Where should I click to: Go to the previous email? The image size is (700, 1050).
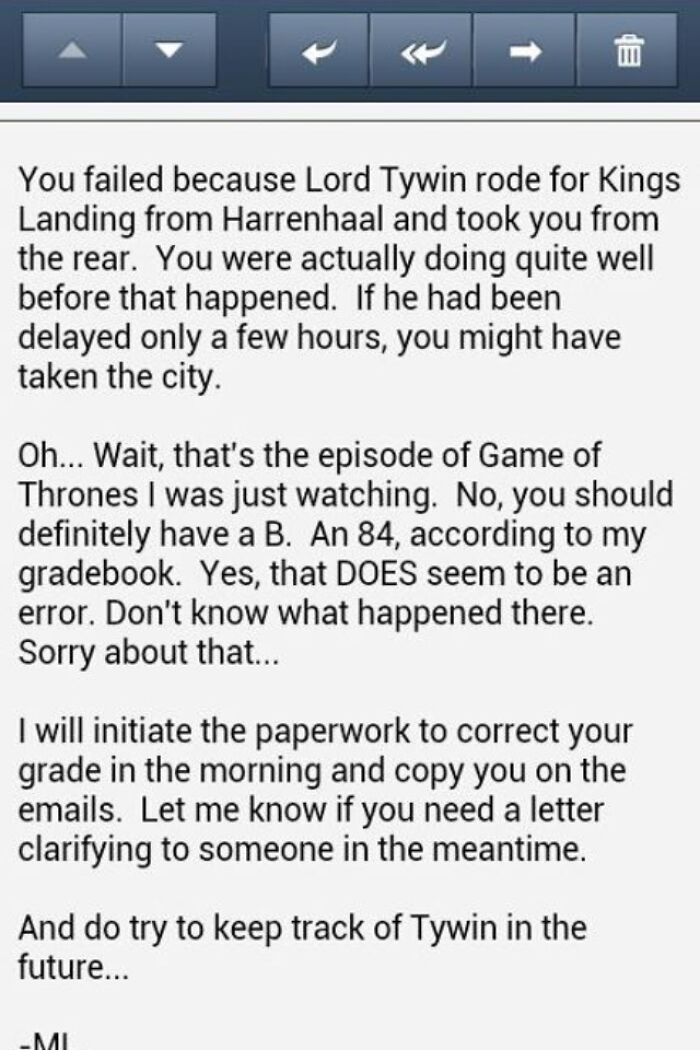71,50
